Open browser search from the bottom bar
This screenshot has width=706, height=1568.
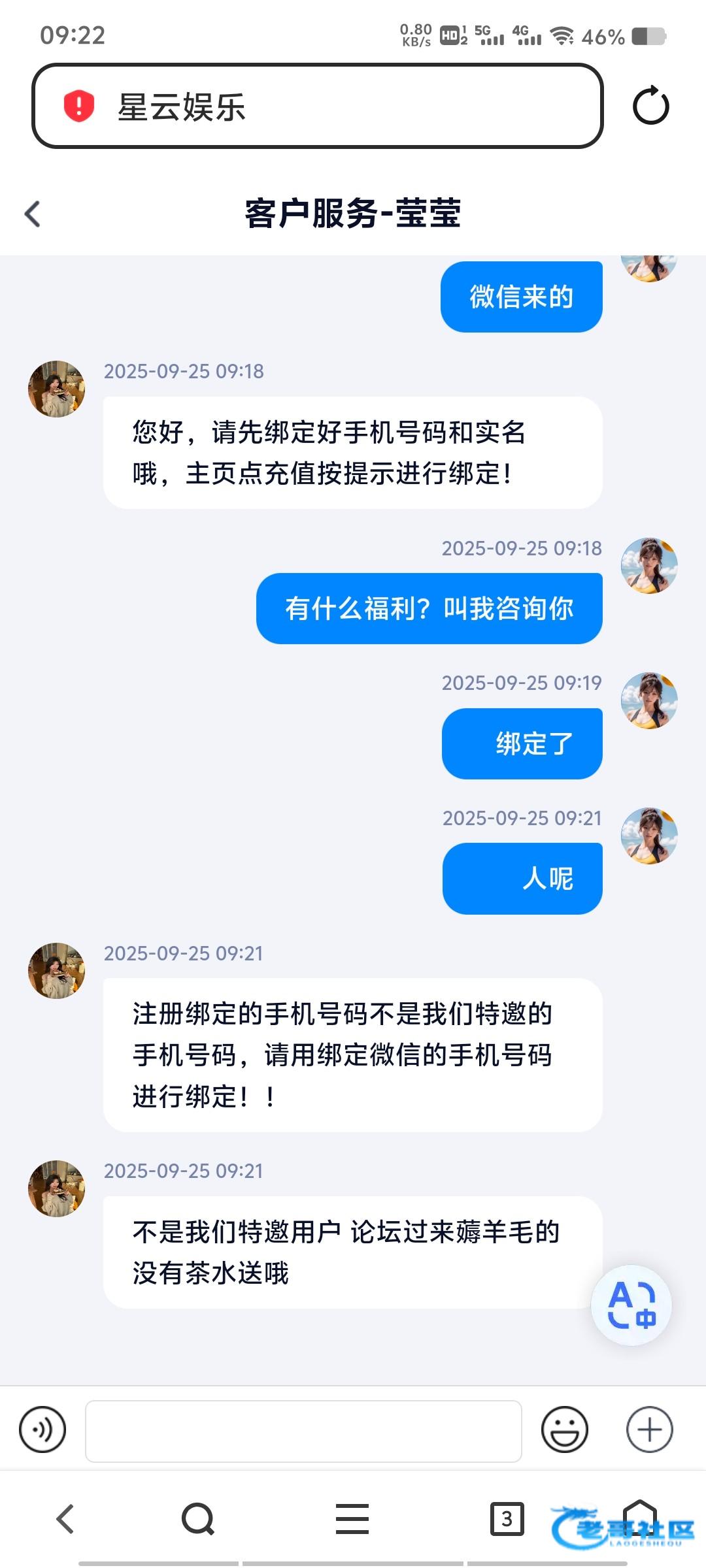[x=198, y=1518]
